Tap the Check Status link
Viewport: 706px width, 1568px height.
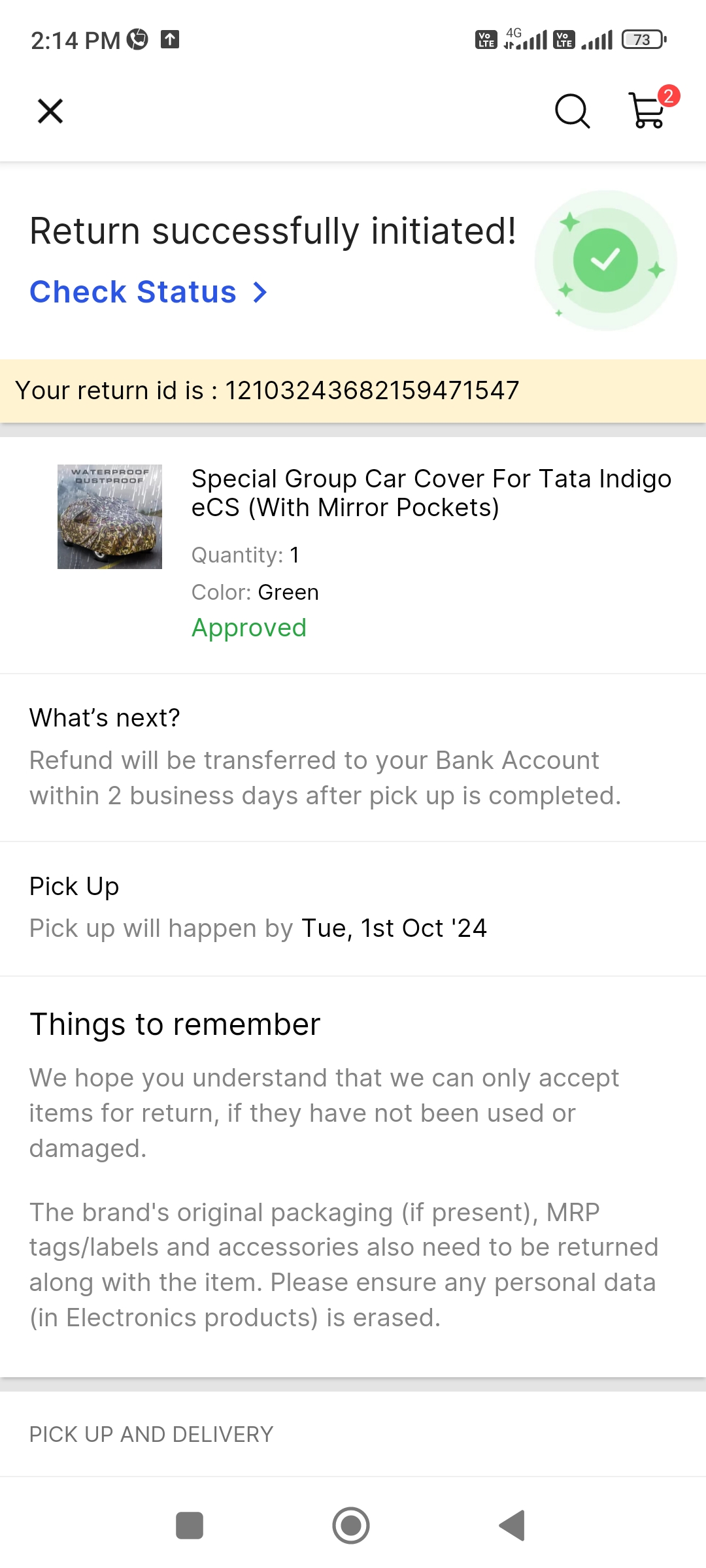point(148,291)
